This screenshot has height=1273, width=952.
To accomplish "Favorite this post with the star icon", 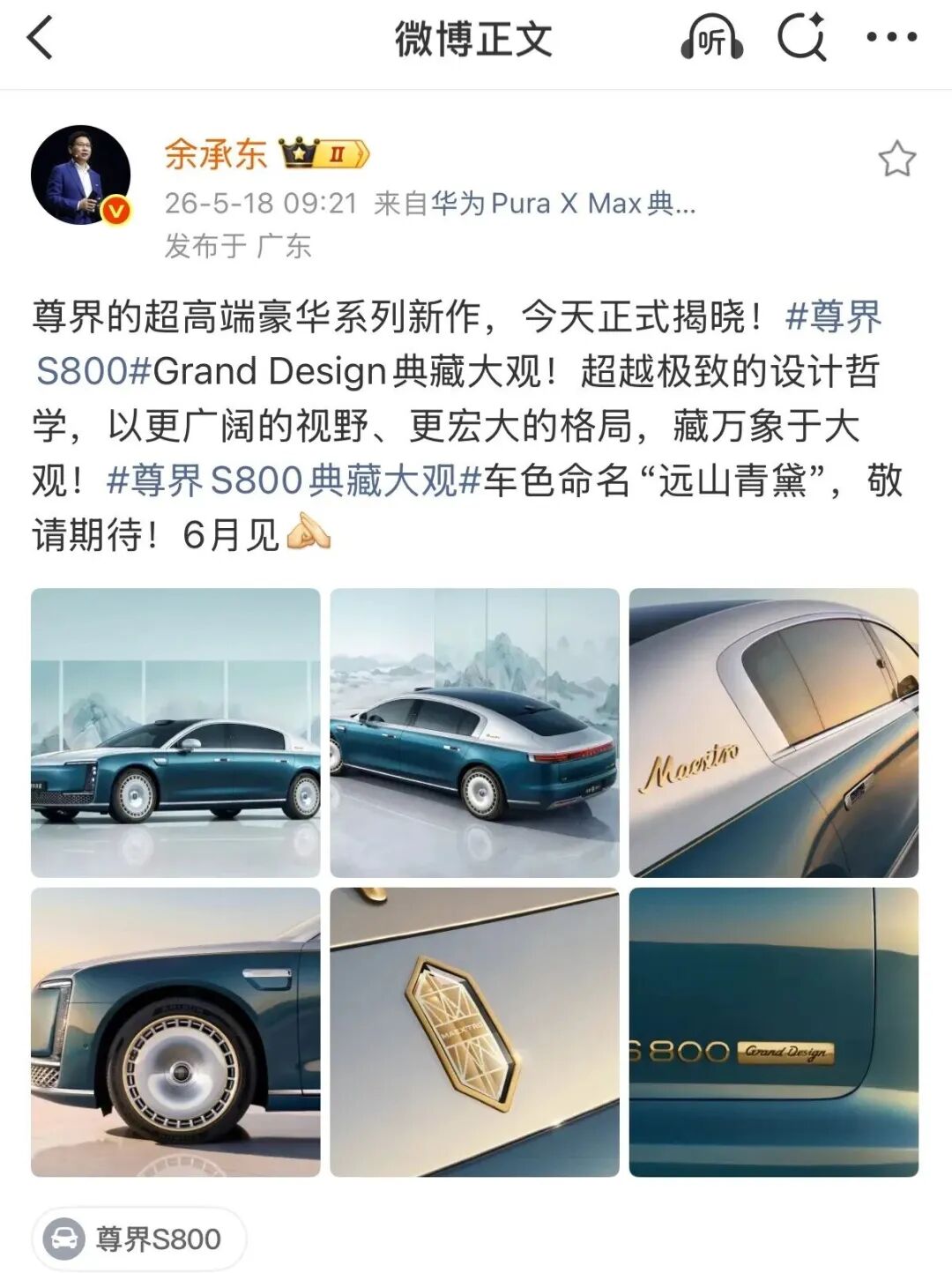I will point(896,159).
